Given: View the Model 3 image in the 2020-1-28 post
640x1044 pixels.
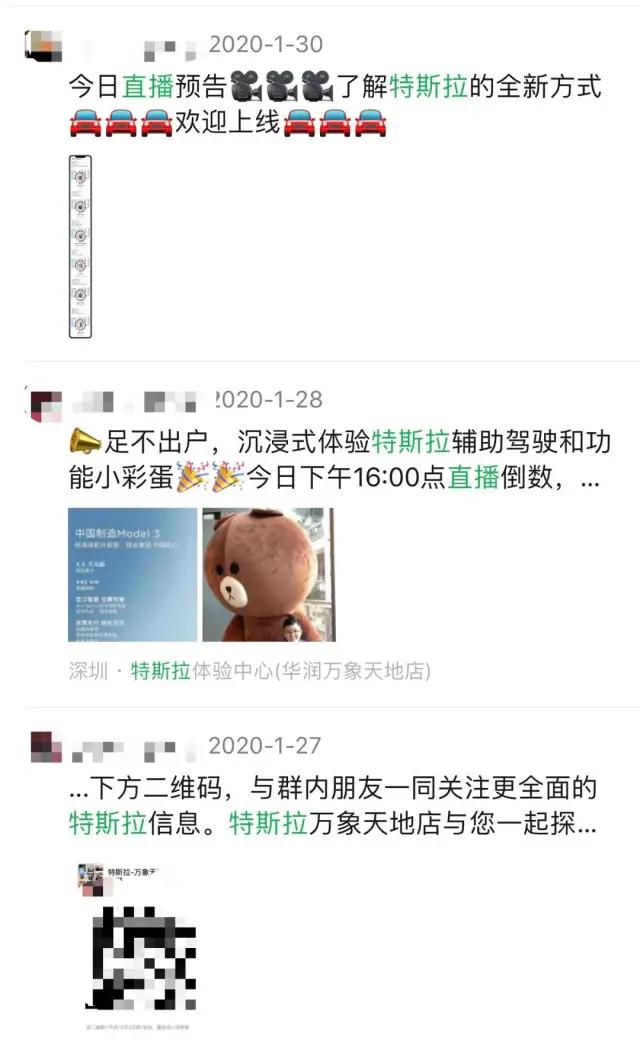Looking at the screenshot, I should click(x=132, y=575).
